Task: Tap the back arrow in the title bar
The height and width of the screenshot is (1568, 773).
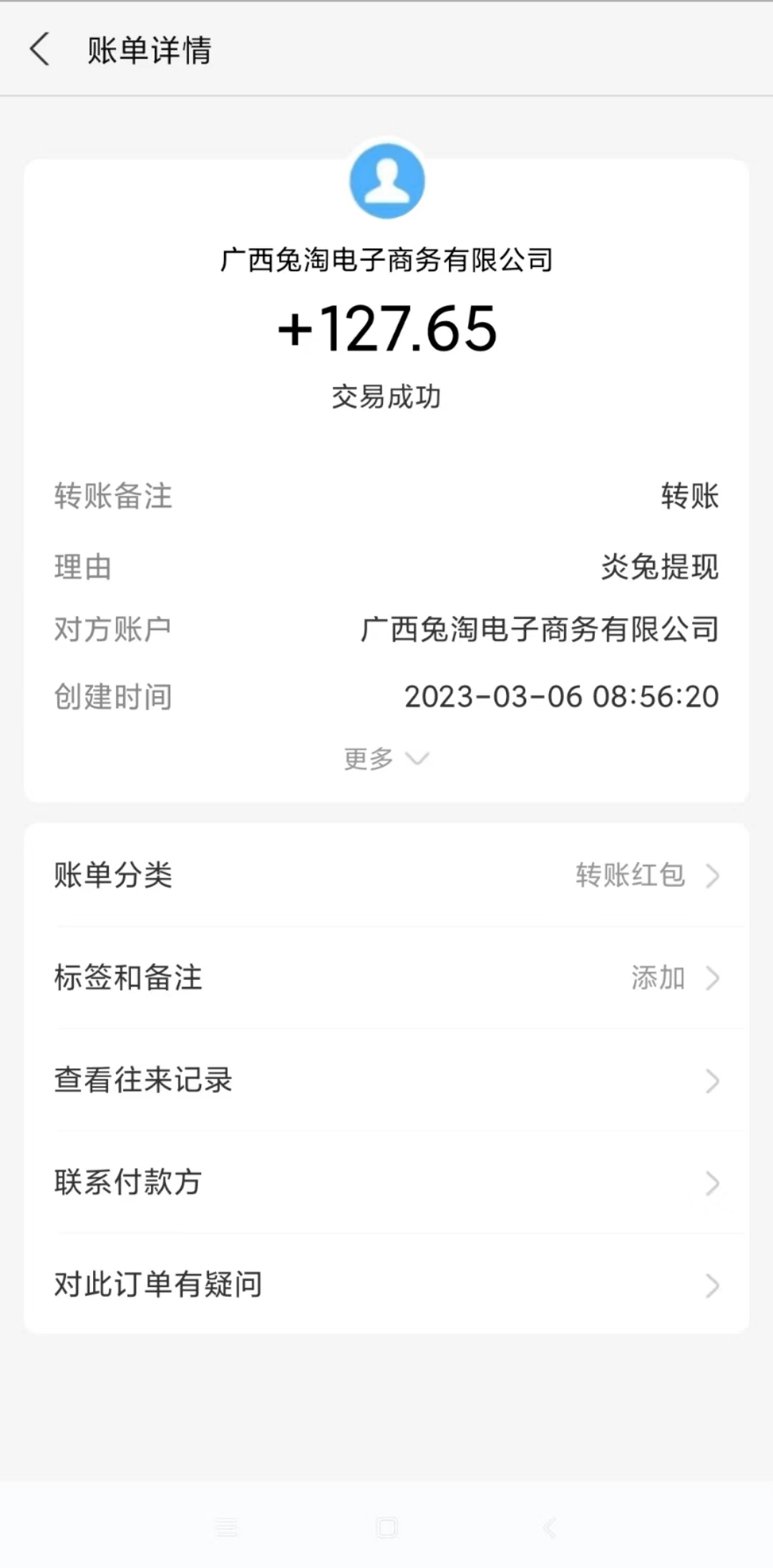Action: pos(41,50)
